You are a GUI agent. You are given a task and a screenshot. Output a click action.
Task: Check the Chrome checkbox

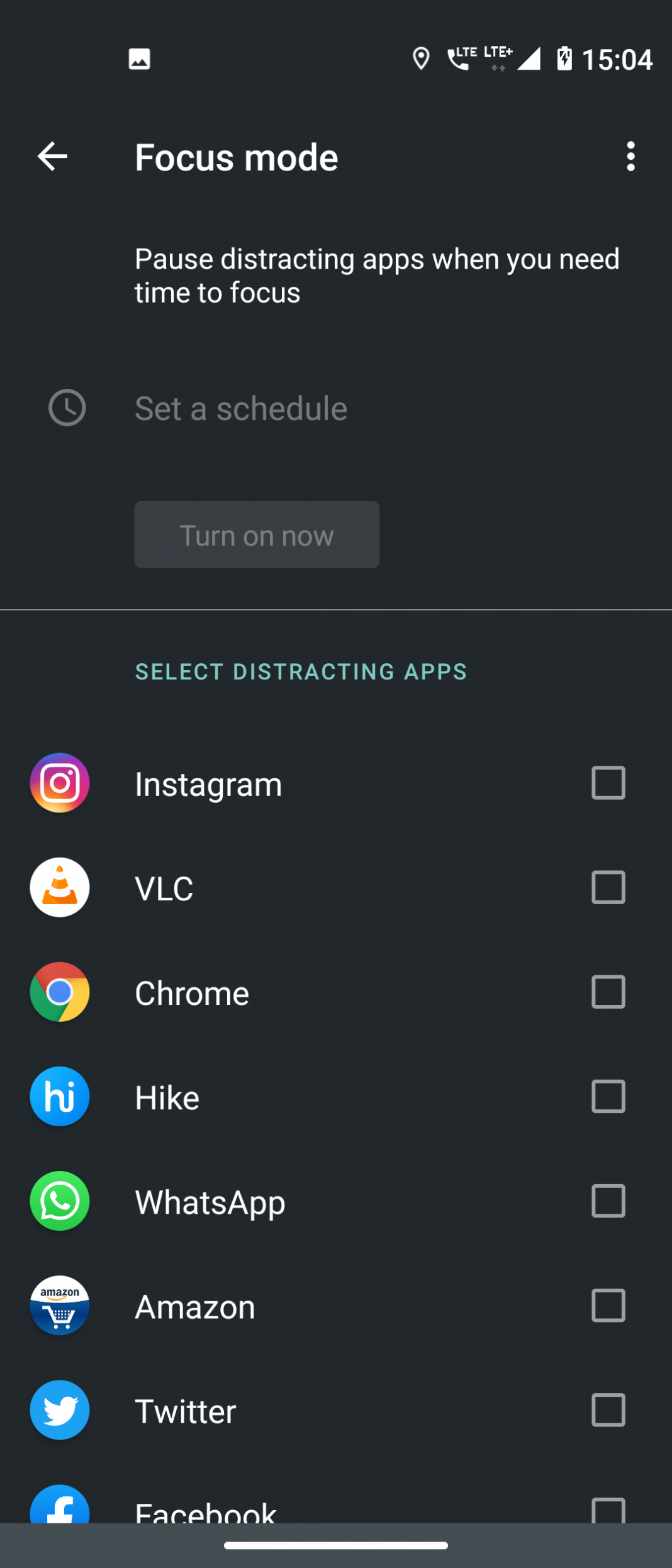tap(607, 992)
